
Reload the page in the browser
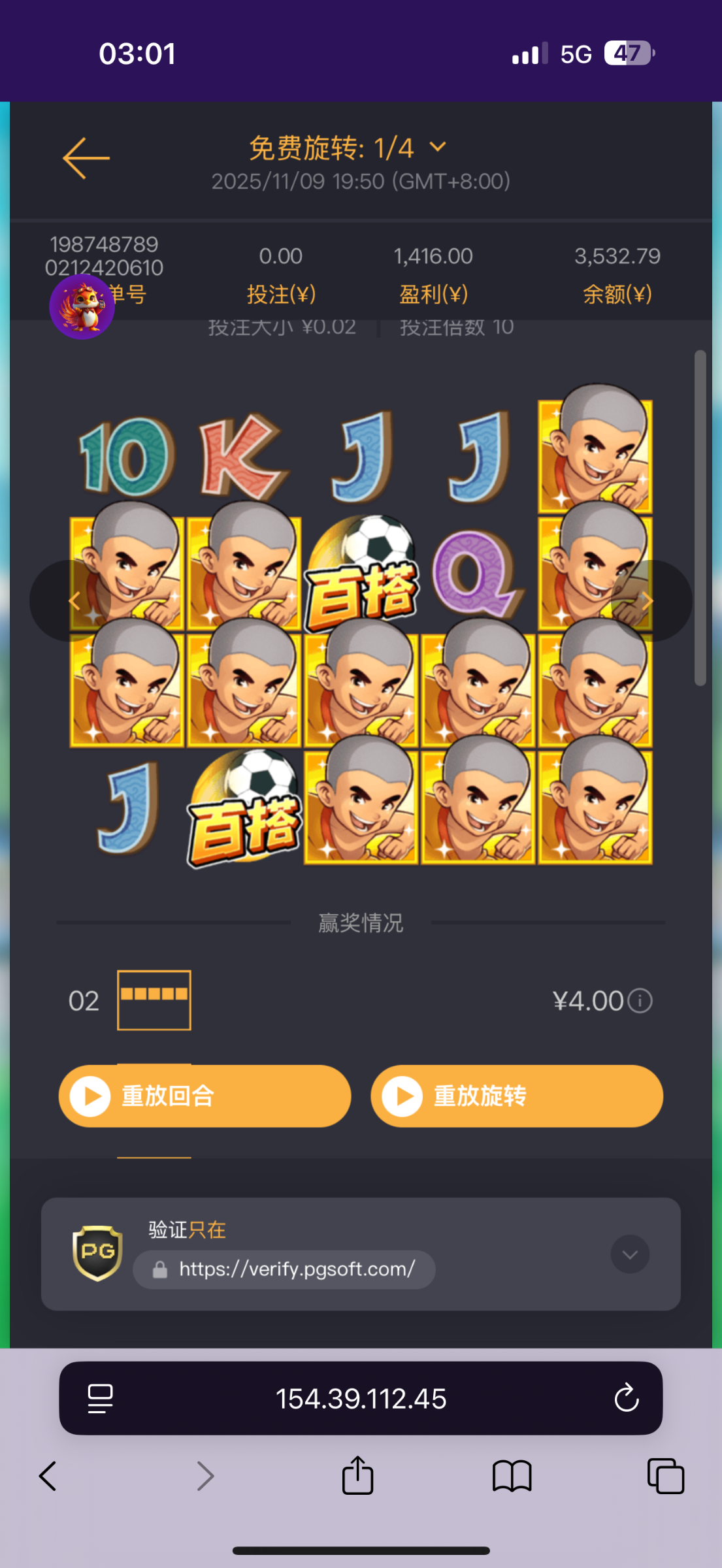coord(626,1398)
